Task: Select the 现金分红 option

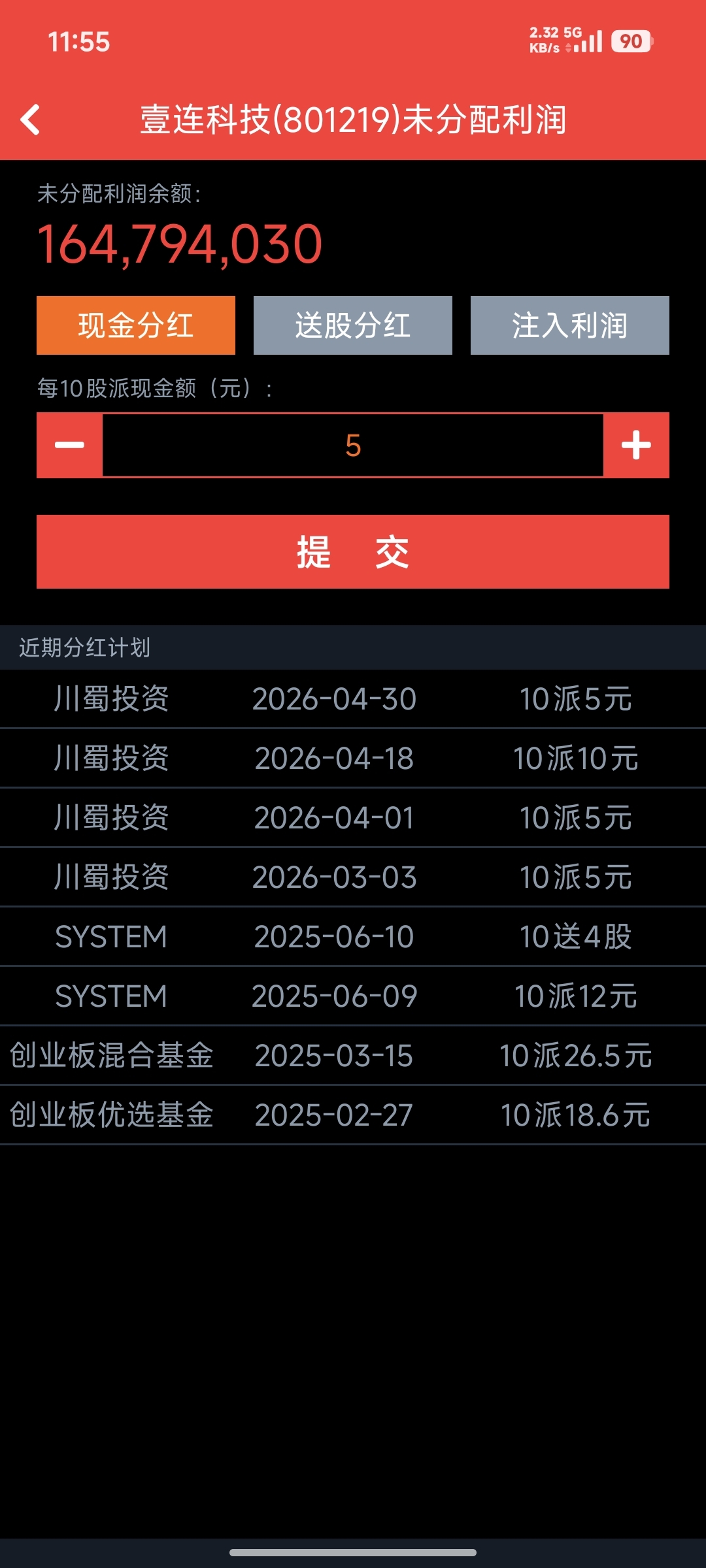Action: [136, 325]
